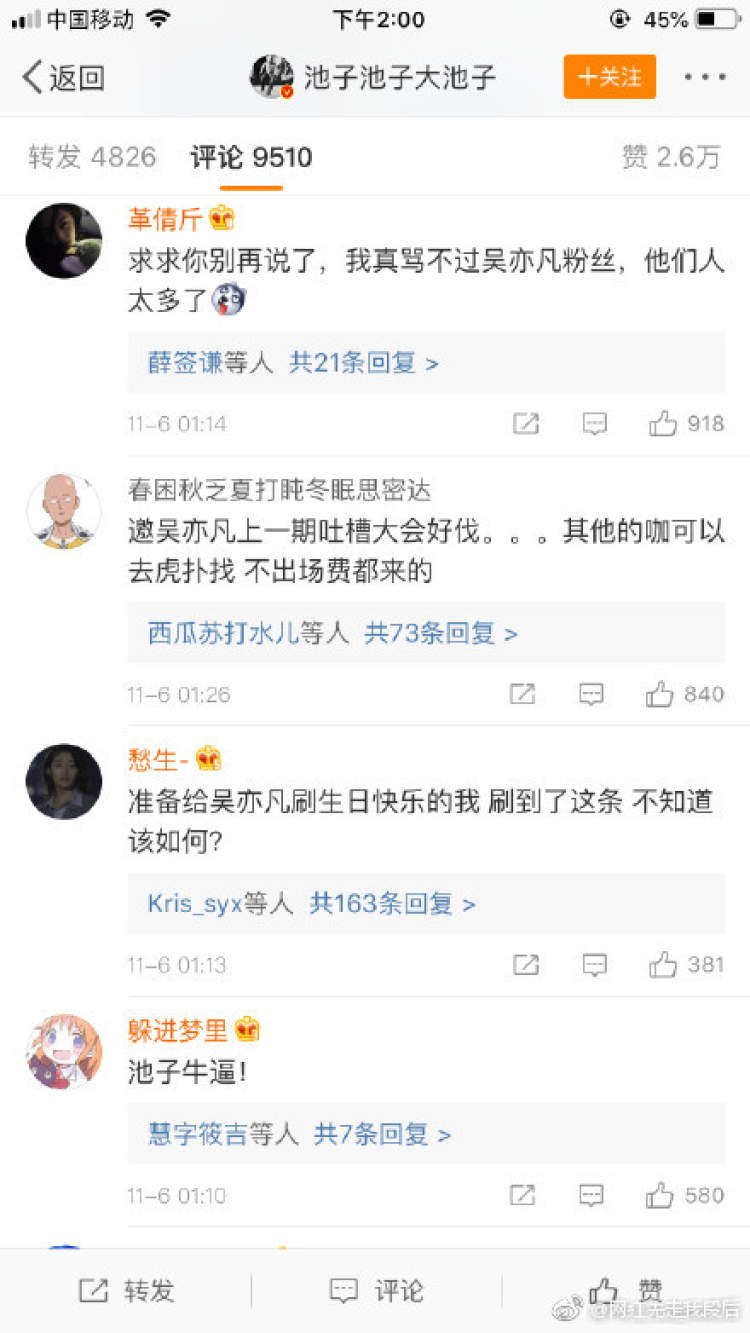Switch to the 赞 2.6万 tab
Screen dimensions: 750x1333
671,157
